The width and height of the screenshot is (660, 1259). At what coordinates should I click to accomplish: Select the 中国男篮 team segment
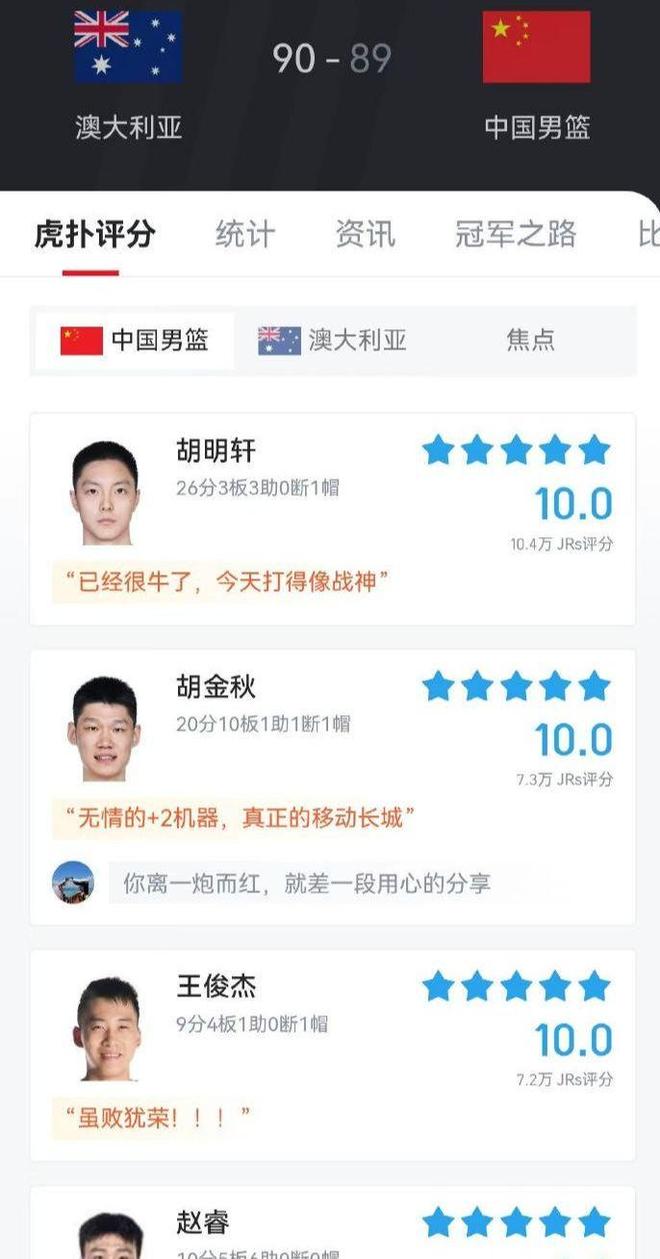click(x=135, y=340)
